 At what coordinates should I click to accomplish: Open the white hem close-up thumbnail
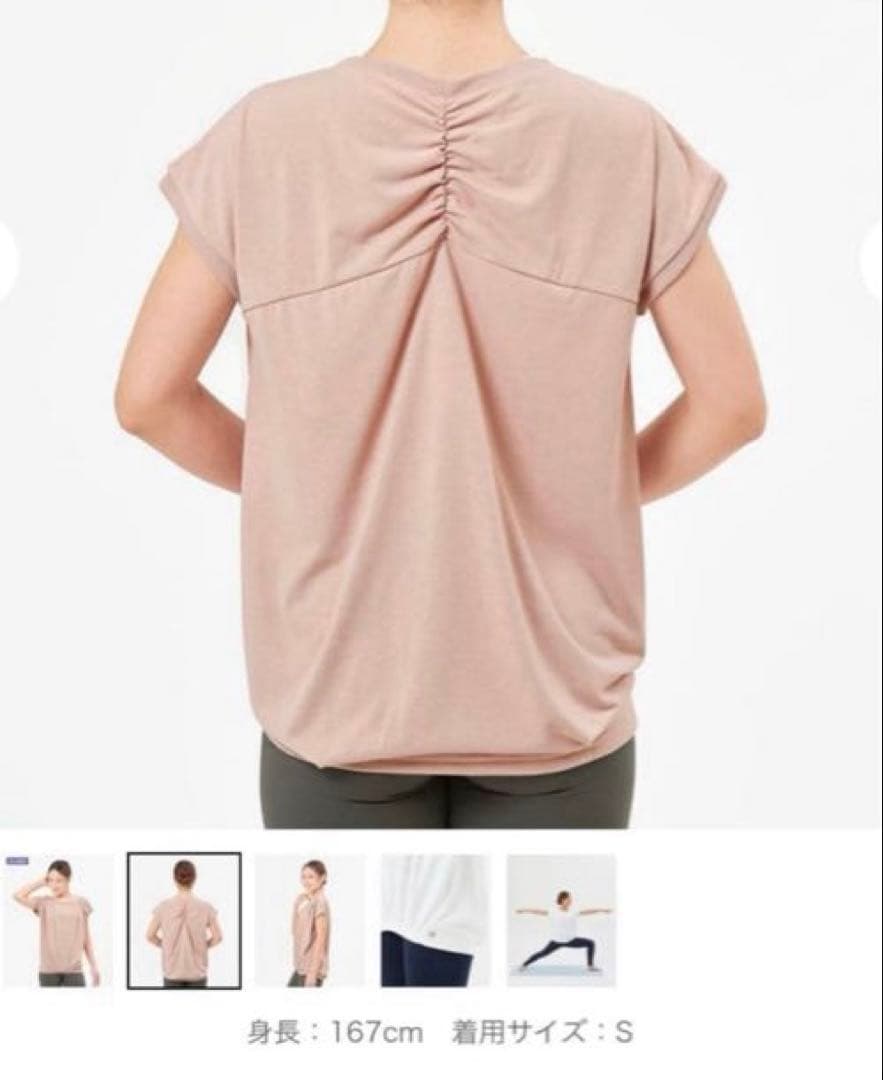(x=435, y=921)
